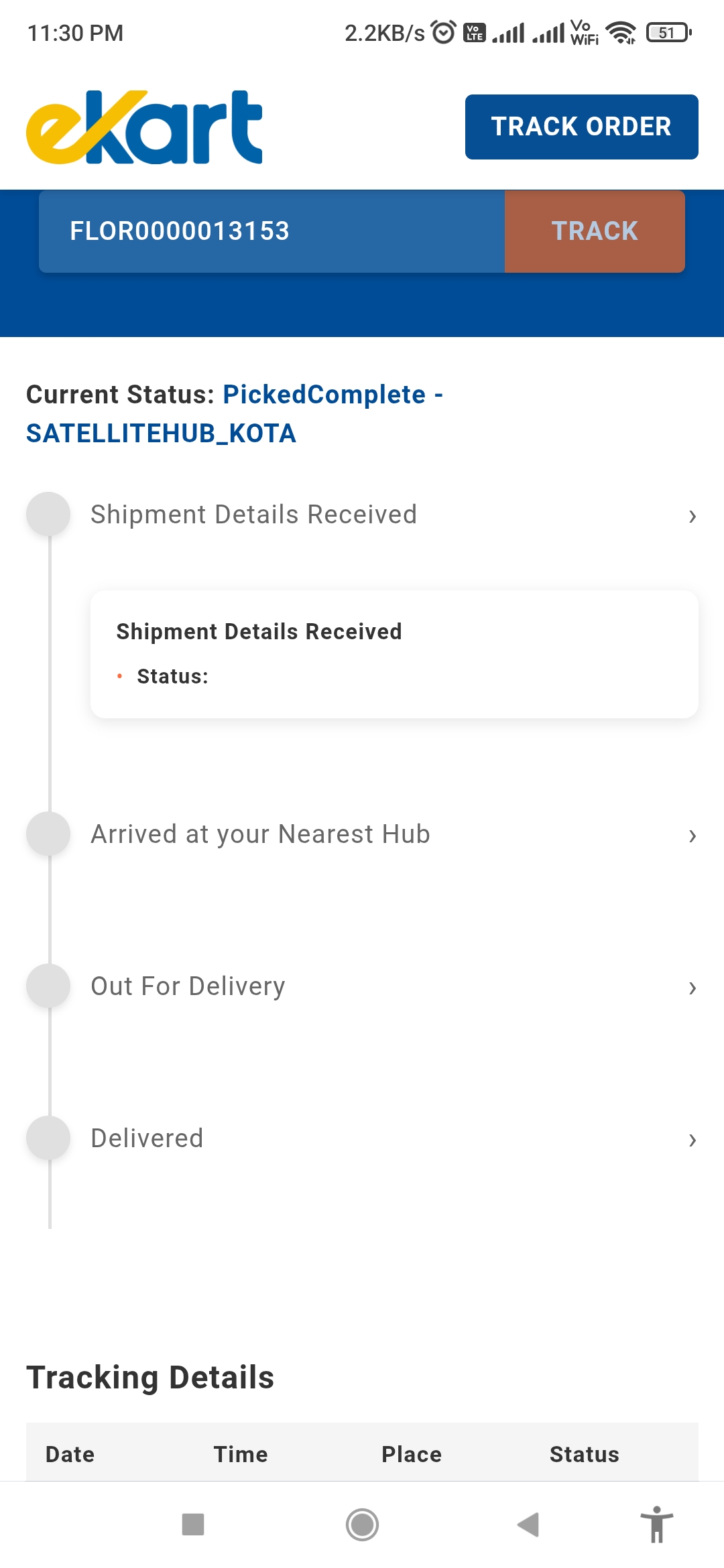
Task: Expand Arrived at your Nearest Hub
Action: pyautogui.click(x=692, y=836)
